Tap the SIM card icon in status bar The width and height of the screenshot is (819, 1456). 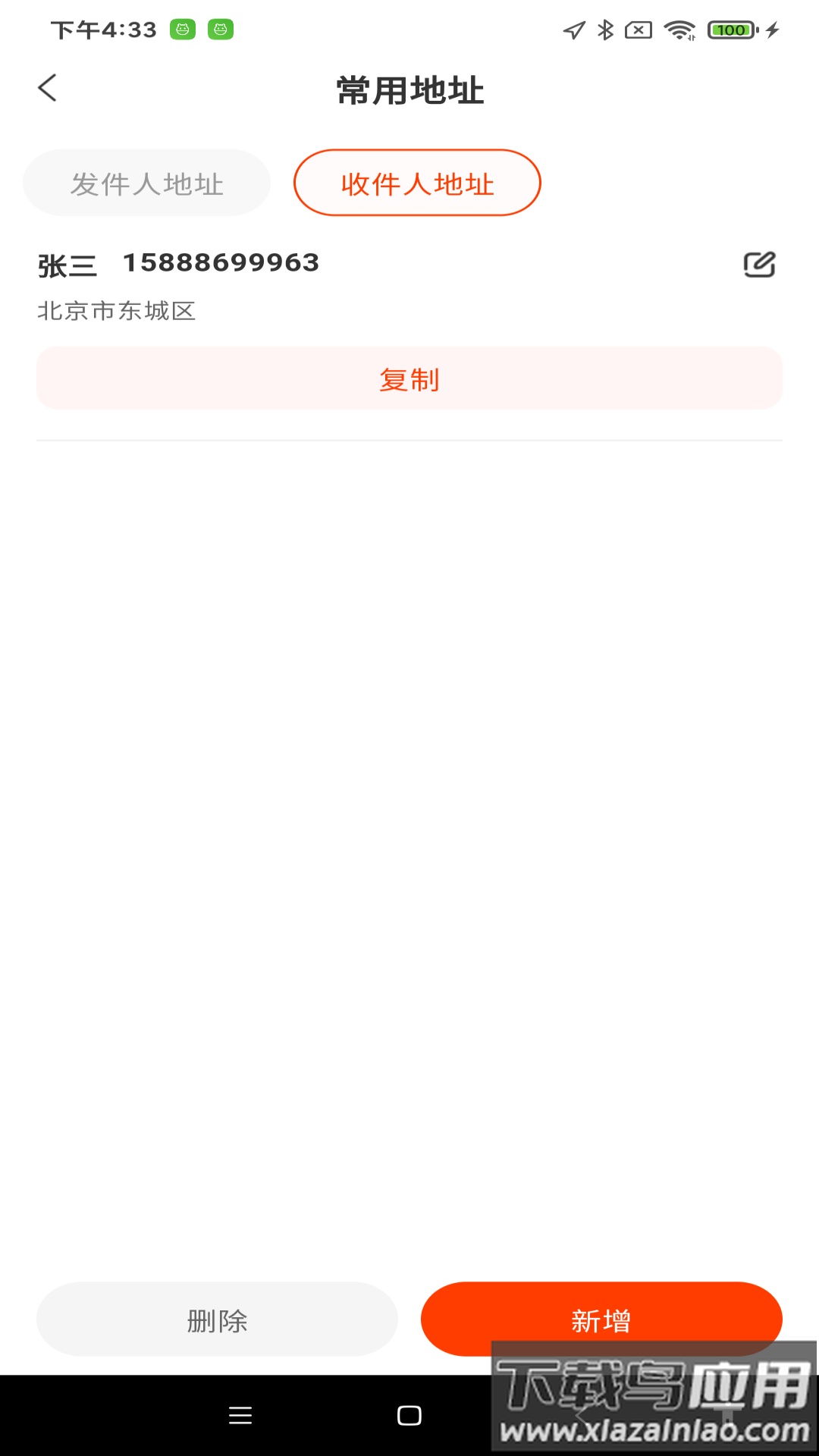coord(638,30)
